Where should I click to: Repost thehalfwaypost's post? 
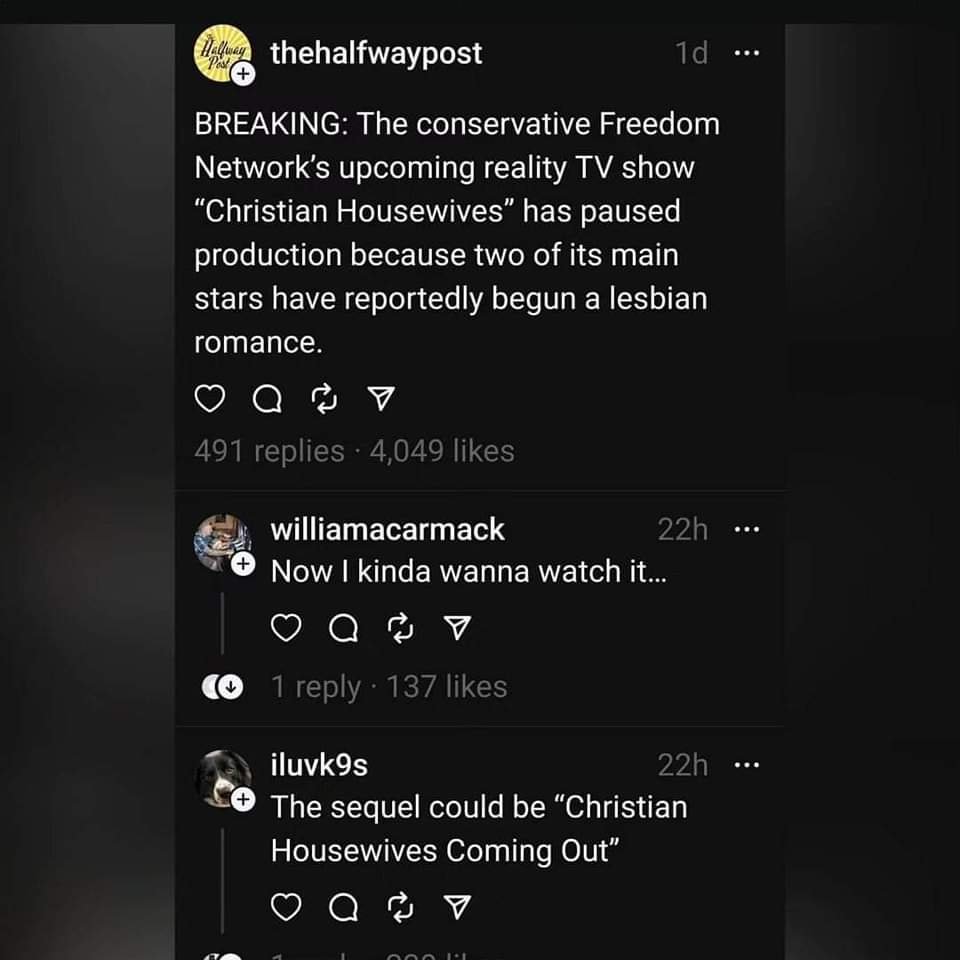click(324, 400)
